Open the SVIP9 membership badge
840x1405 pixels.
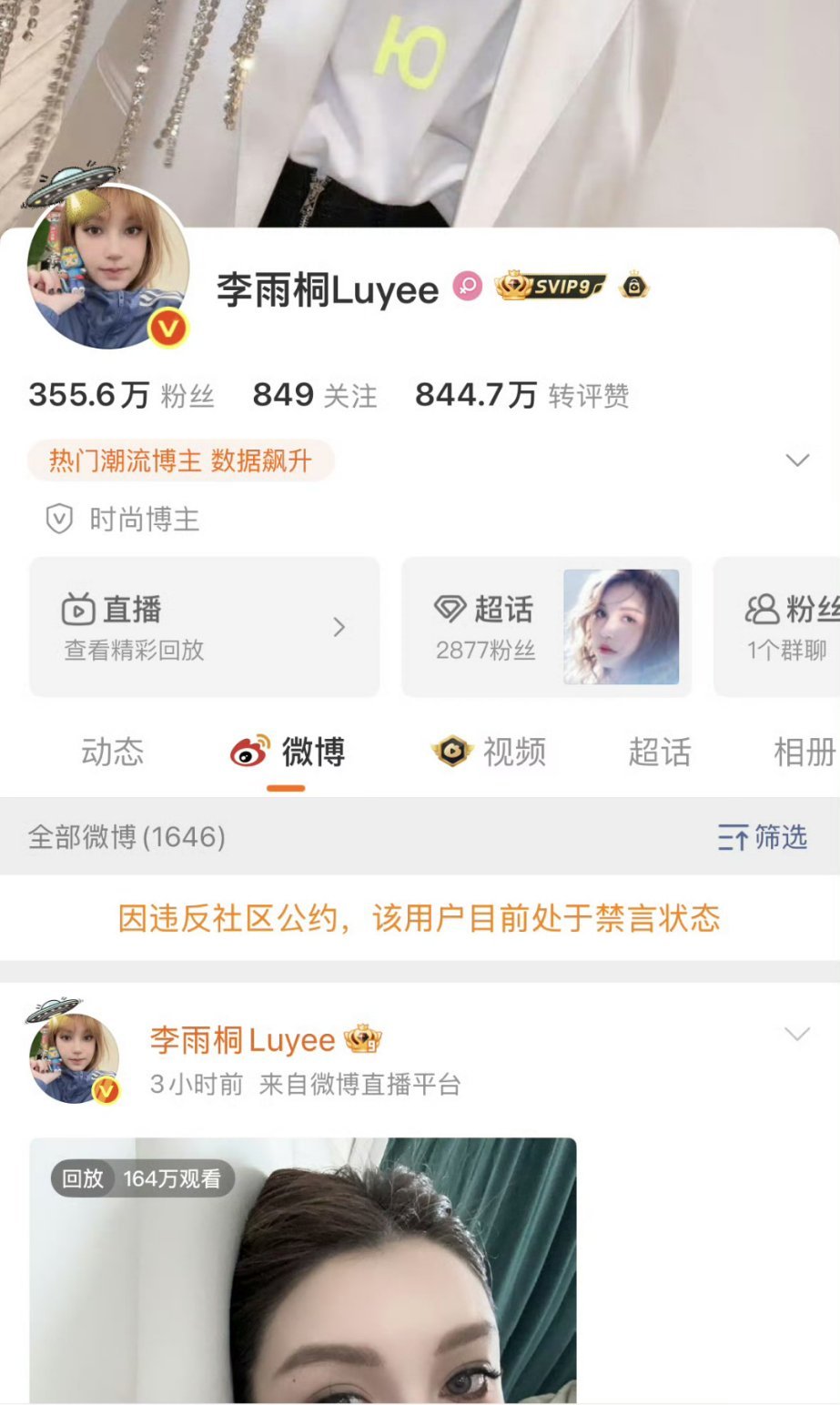[546, 285]
